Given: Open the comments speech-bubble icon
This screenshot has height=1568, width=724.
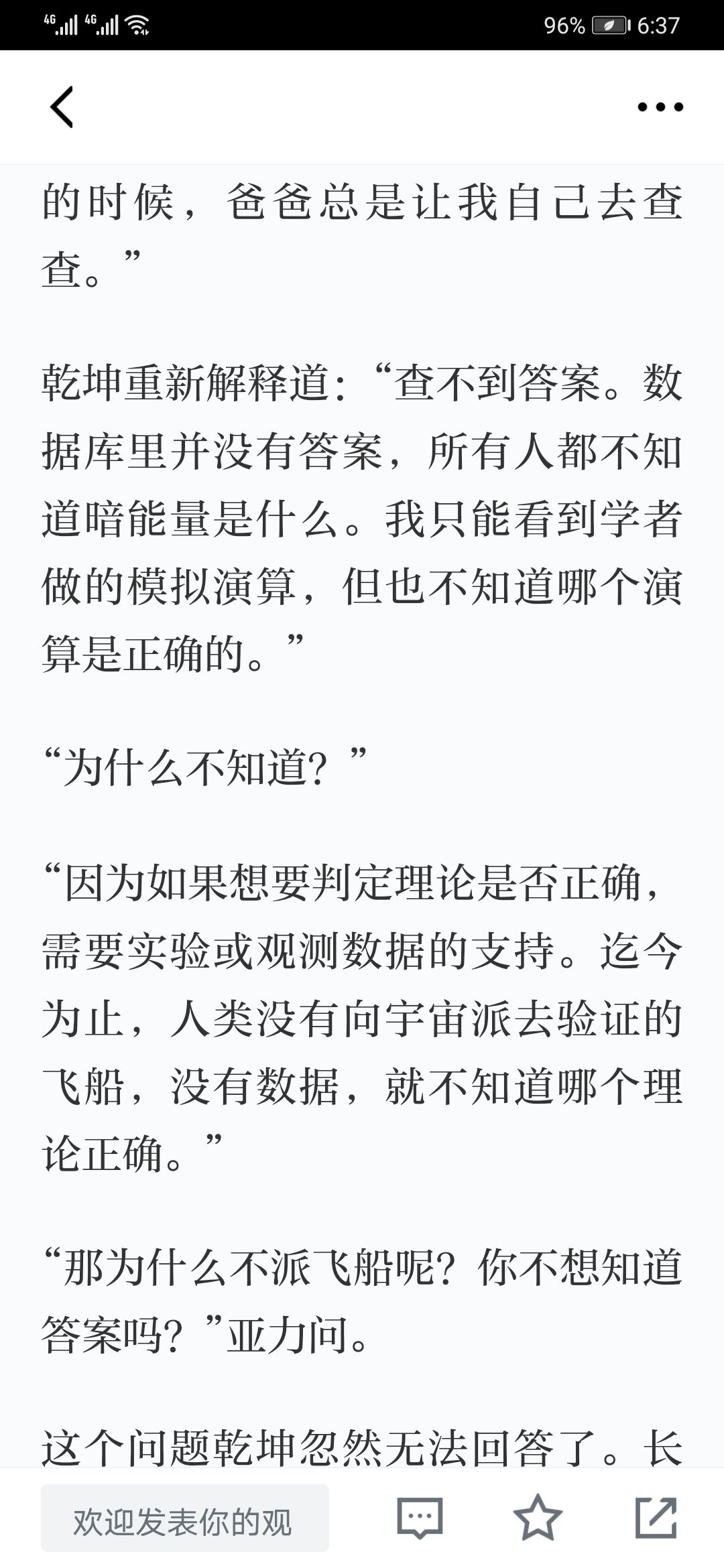Looking at the screenshot, I should click(x=420, y=1518).
